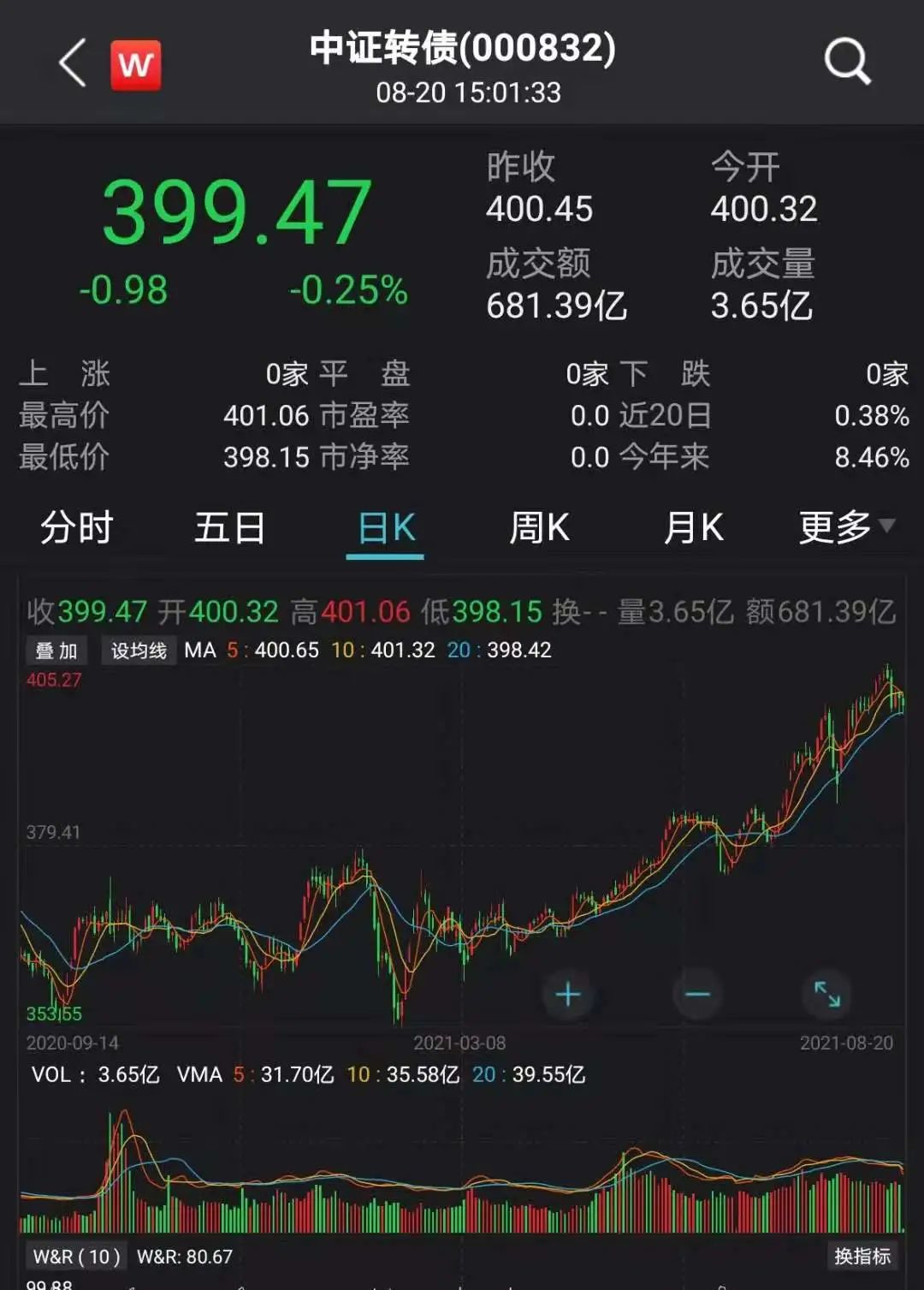
Task: Select the 日K chart tab
Action: point(386,528)
